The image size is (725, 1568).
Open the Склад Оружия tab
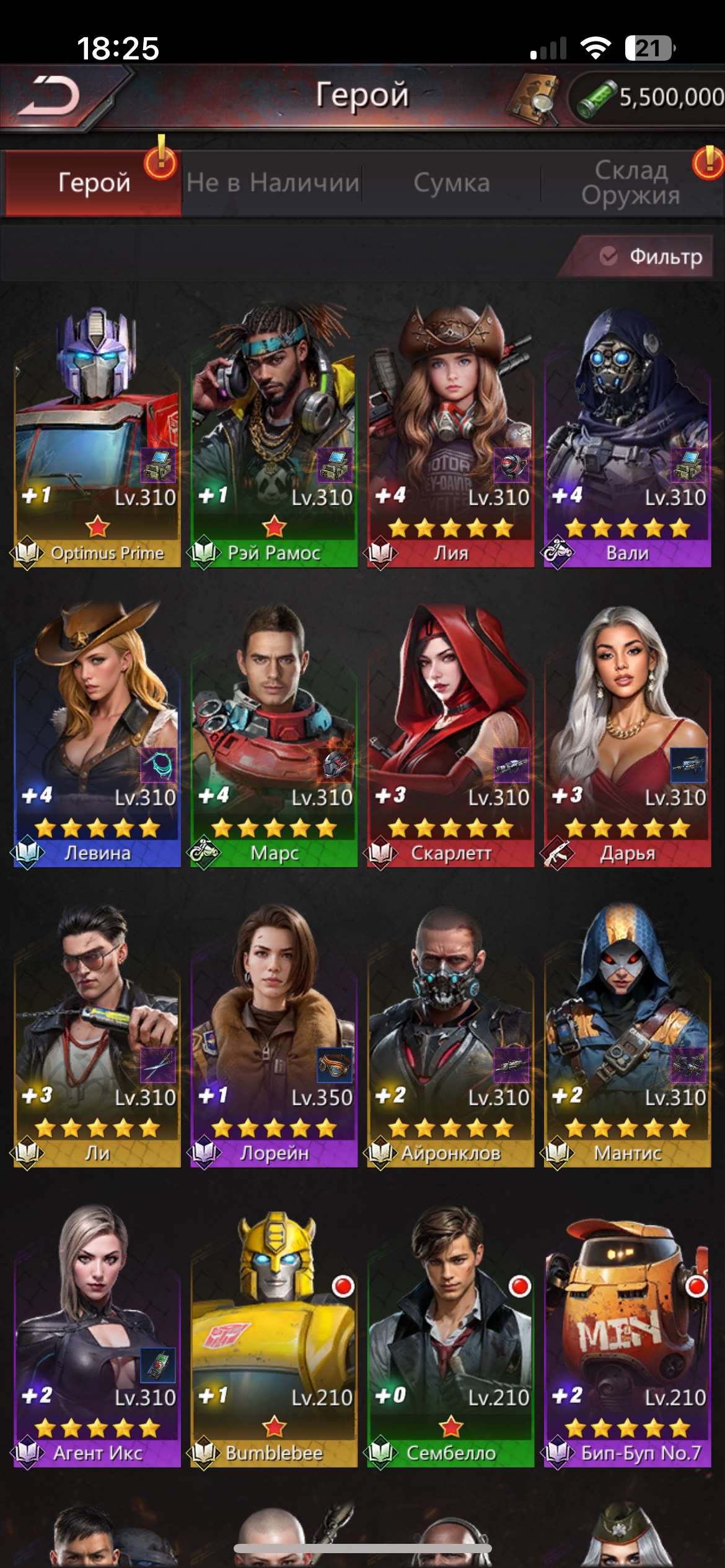point(631,183)
